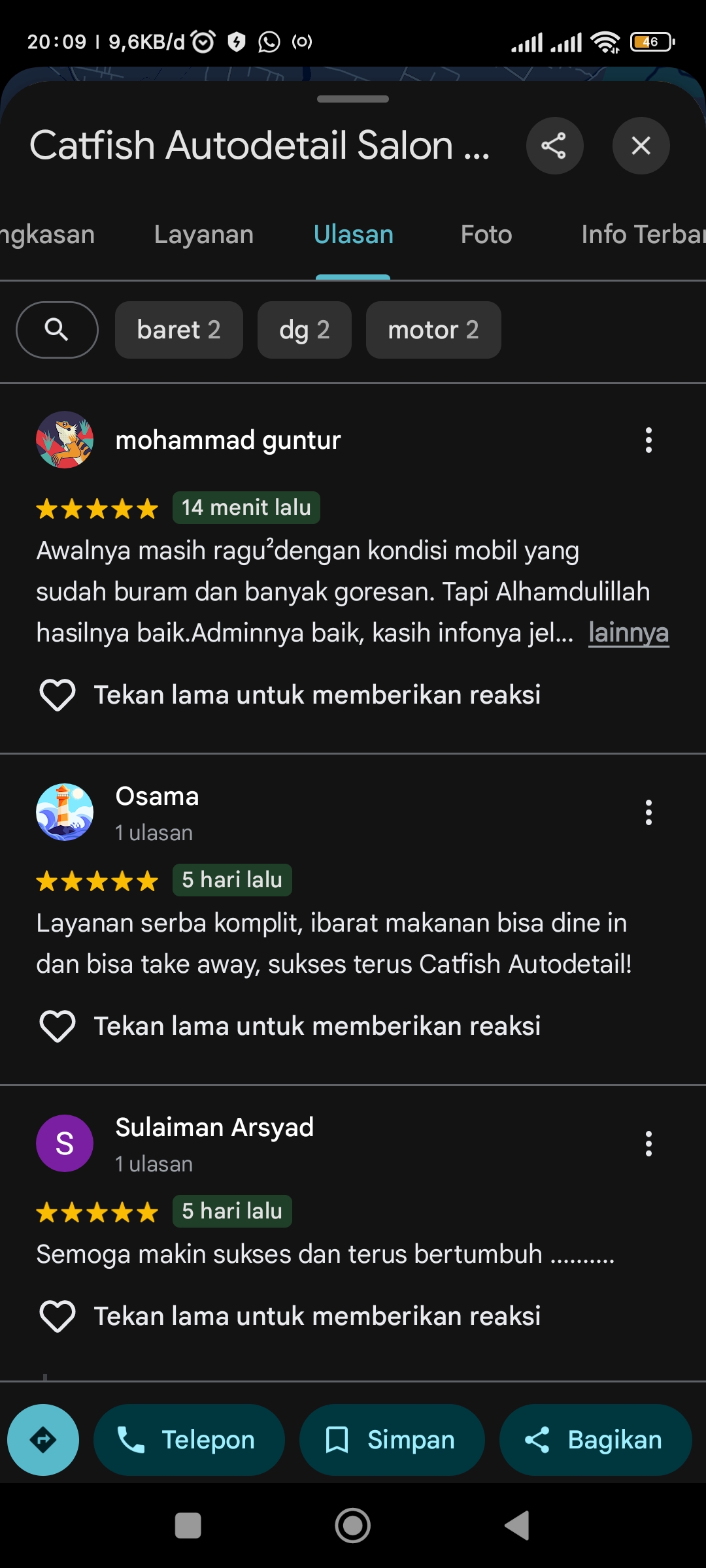This screenshot has height=1568, width=706.
Task: Switch to the Layanan tab
Action: click(204, 235)
